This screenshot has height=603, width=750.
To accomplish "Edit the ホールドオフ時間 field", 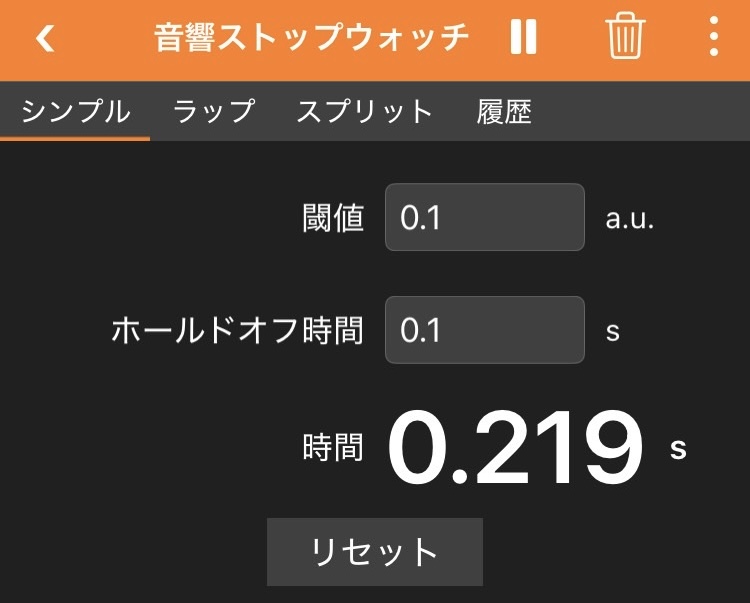I will pos(484,330).
